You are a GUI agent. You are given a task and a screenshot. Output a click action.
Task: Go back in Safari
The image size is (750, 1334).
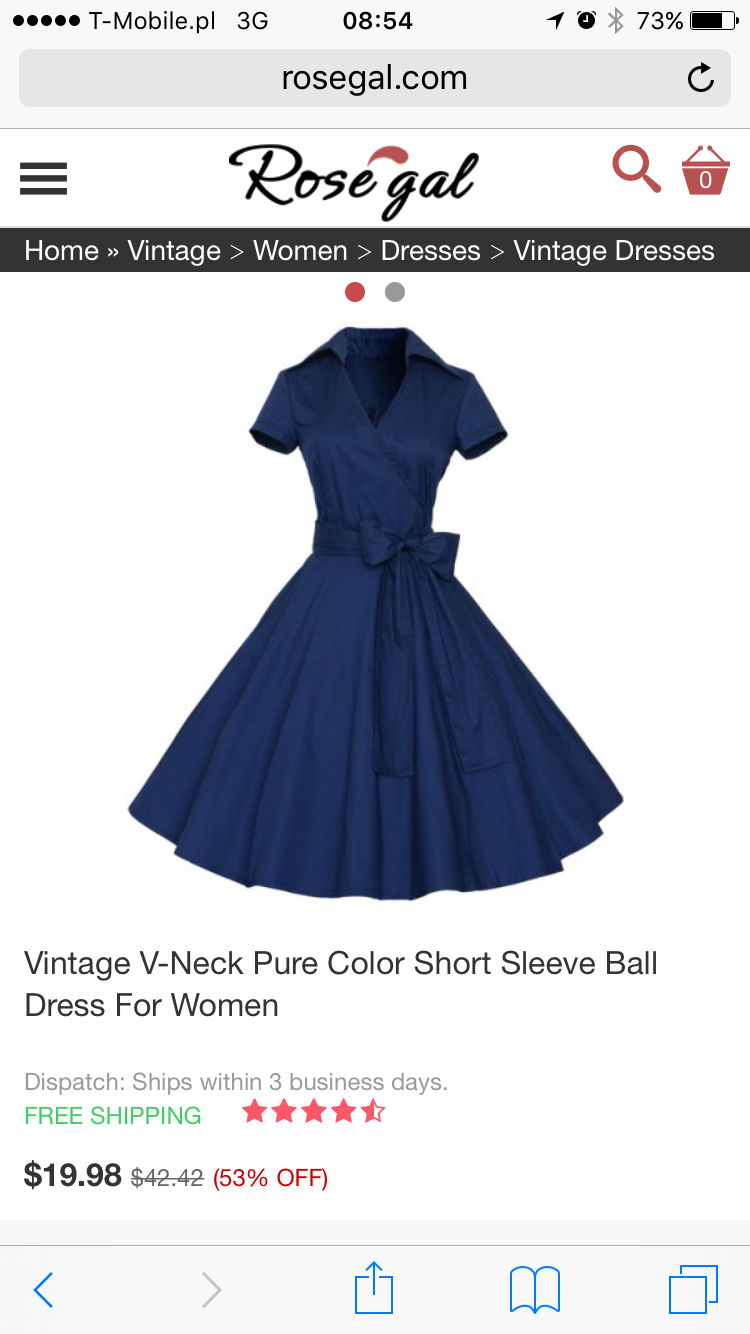point(43,1290)
